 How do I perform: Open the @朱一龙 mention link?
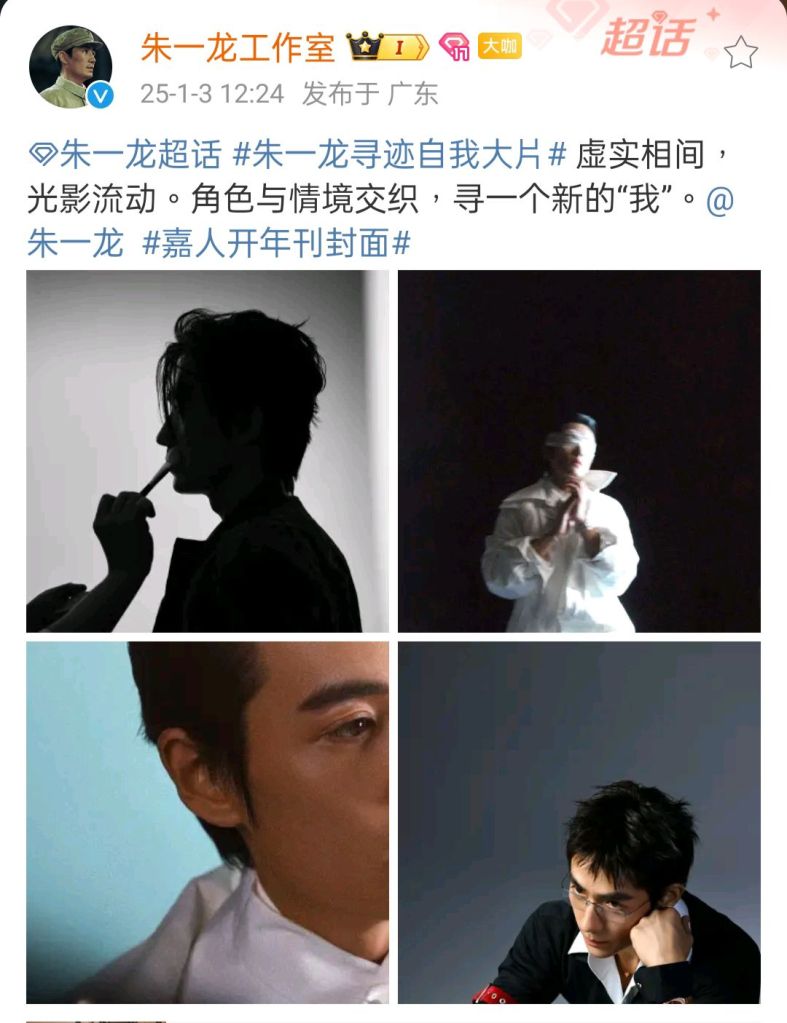pyautogui.click(x=75, y=243)
